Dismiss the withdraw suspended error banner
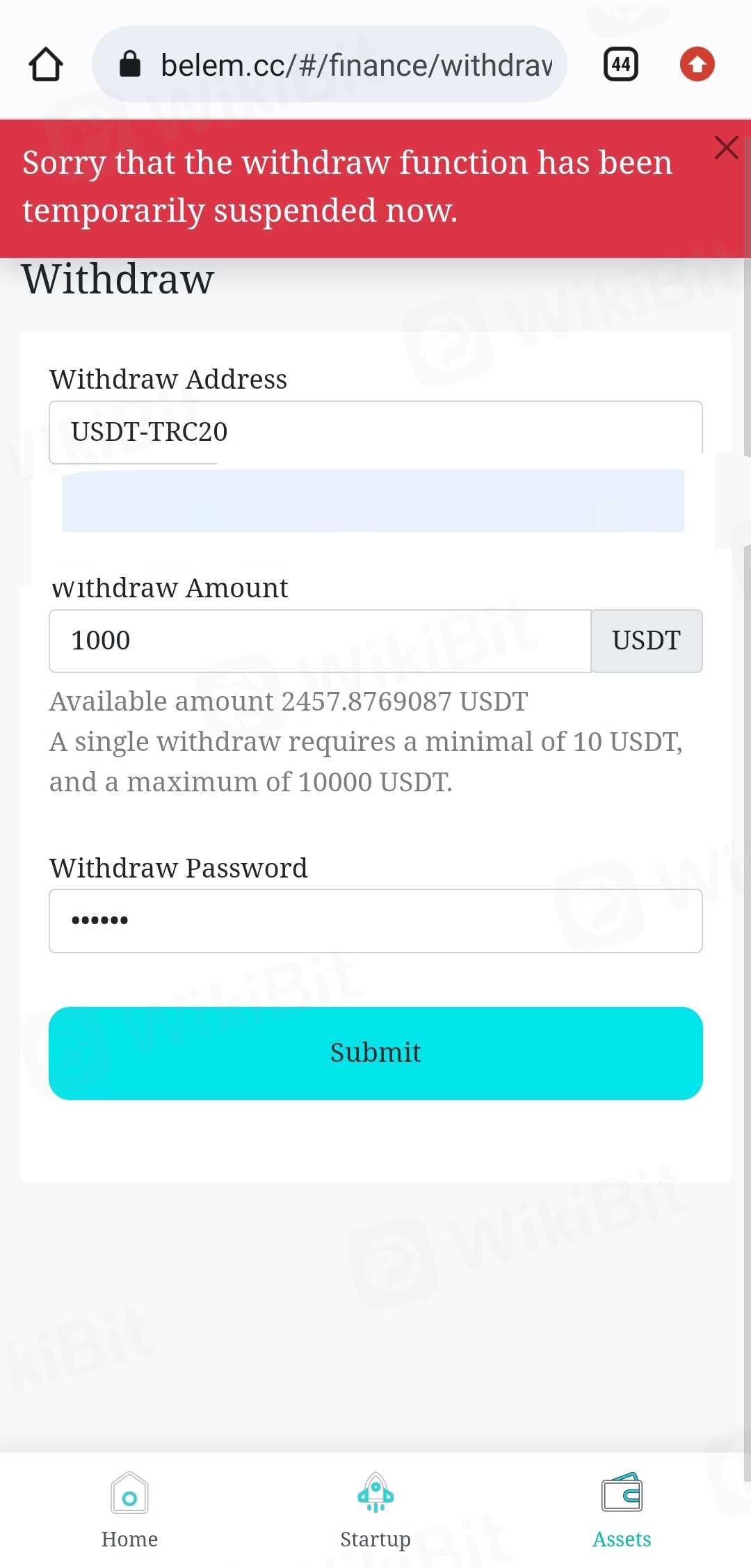Screen dimensions: 751x1568 pos(726,147)
